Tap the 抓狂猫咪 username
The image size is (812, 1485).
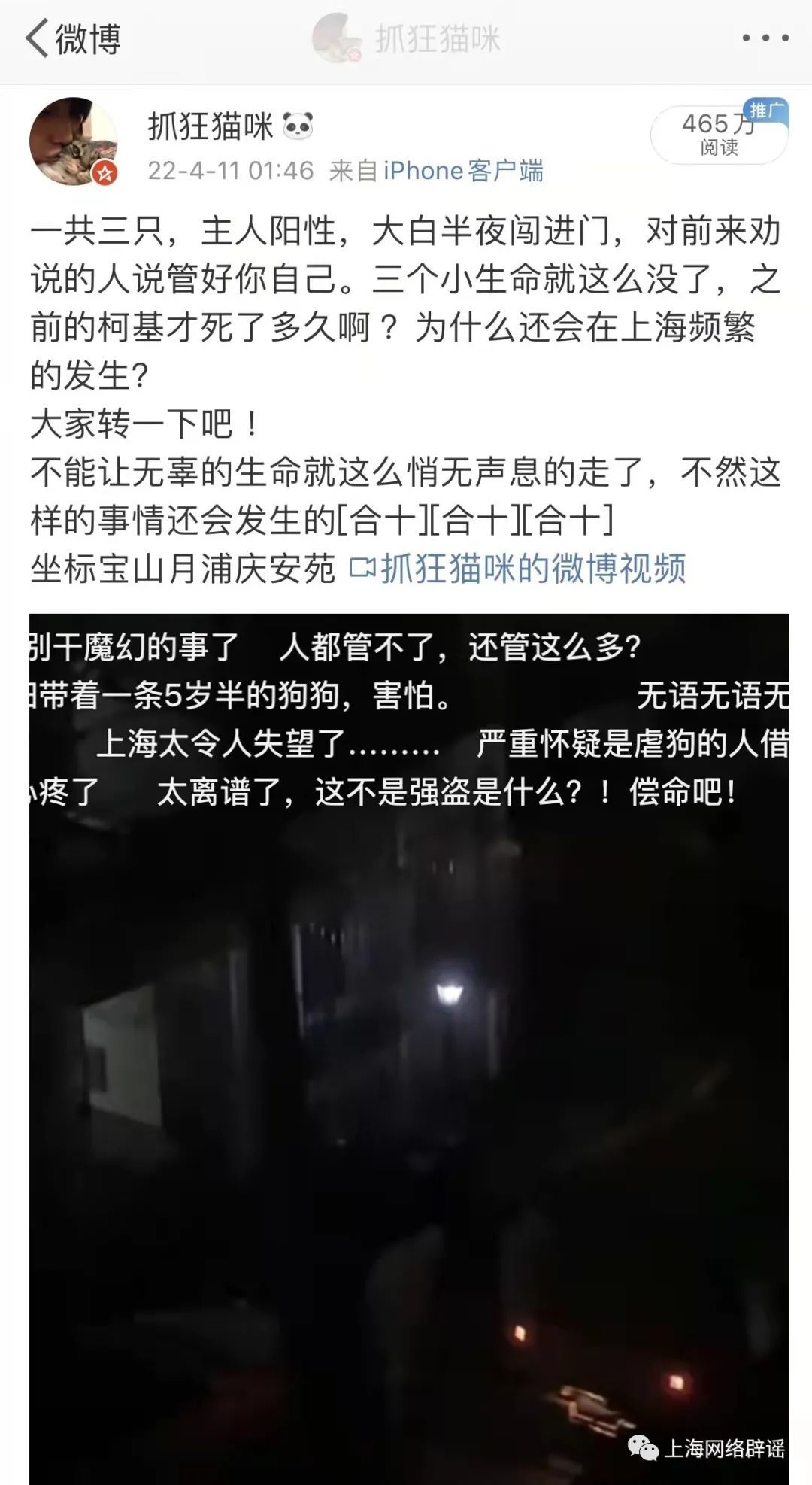click(x=210, y=126)
